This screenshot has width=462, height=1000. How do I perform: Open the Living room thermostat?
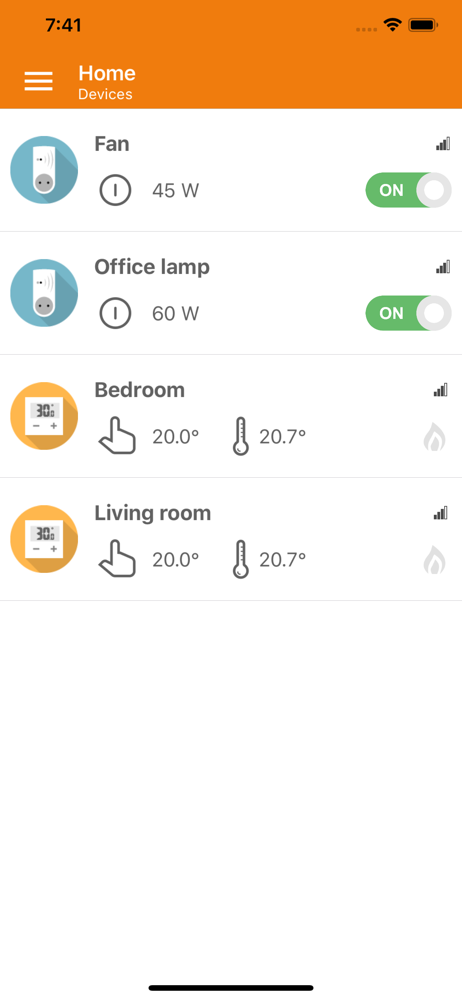[231, 540]
